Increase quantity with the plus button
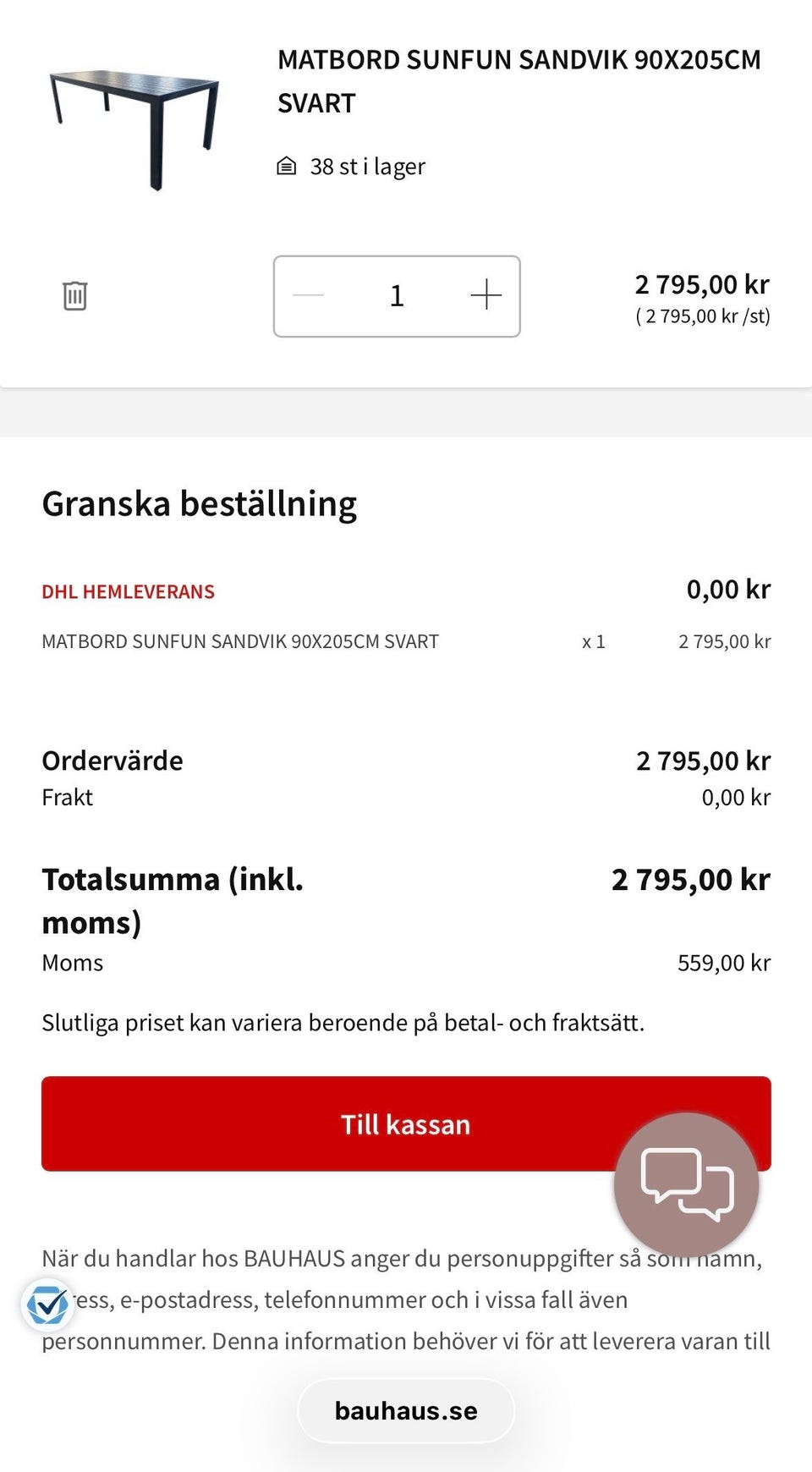Screen dimensions: 812x1472 coord(486,295)
